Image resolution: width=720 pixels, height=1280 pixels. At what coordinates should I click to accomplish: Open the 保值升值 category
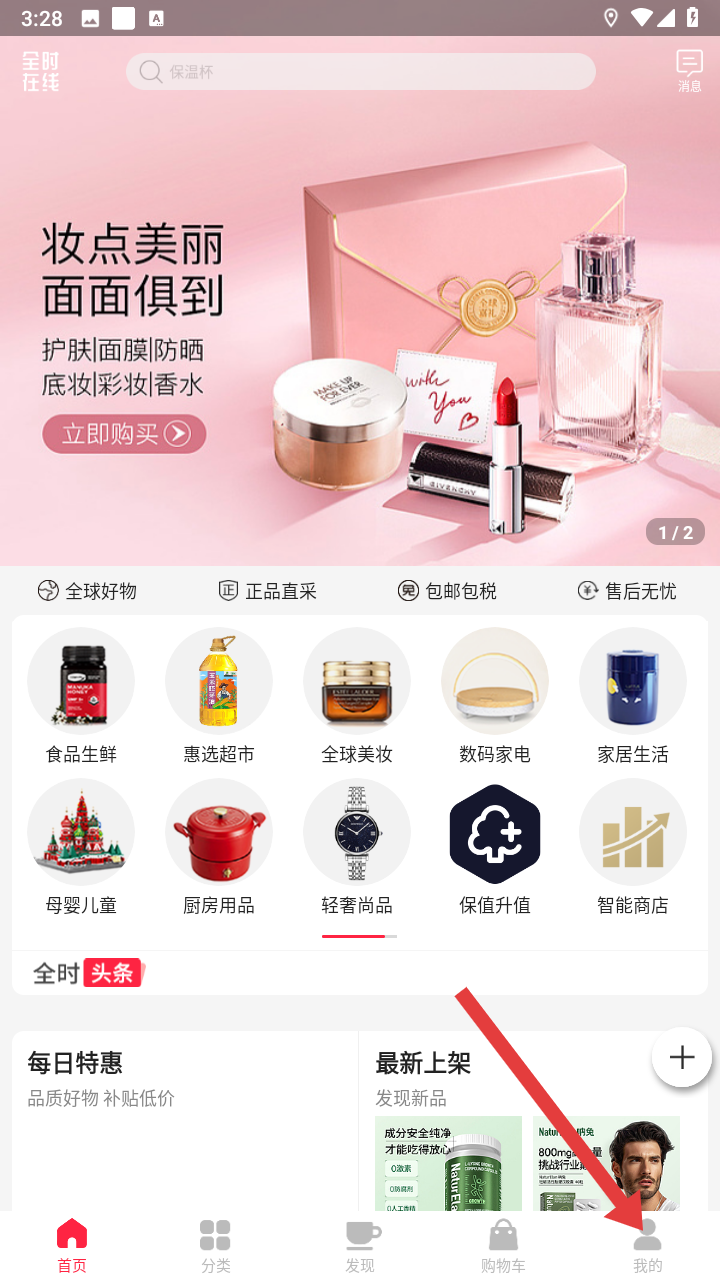click(495, 848)
